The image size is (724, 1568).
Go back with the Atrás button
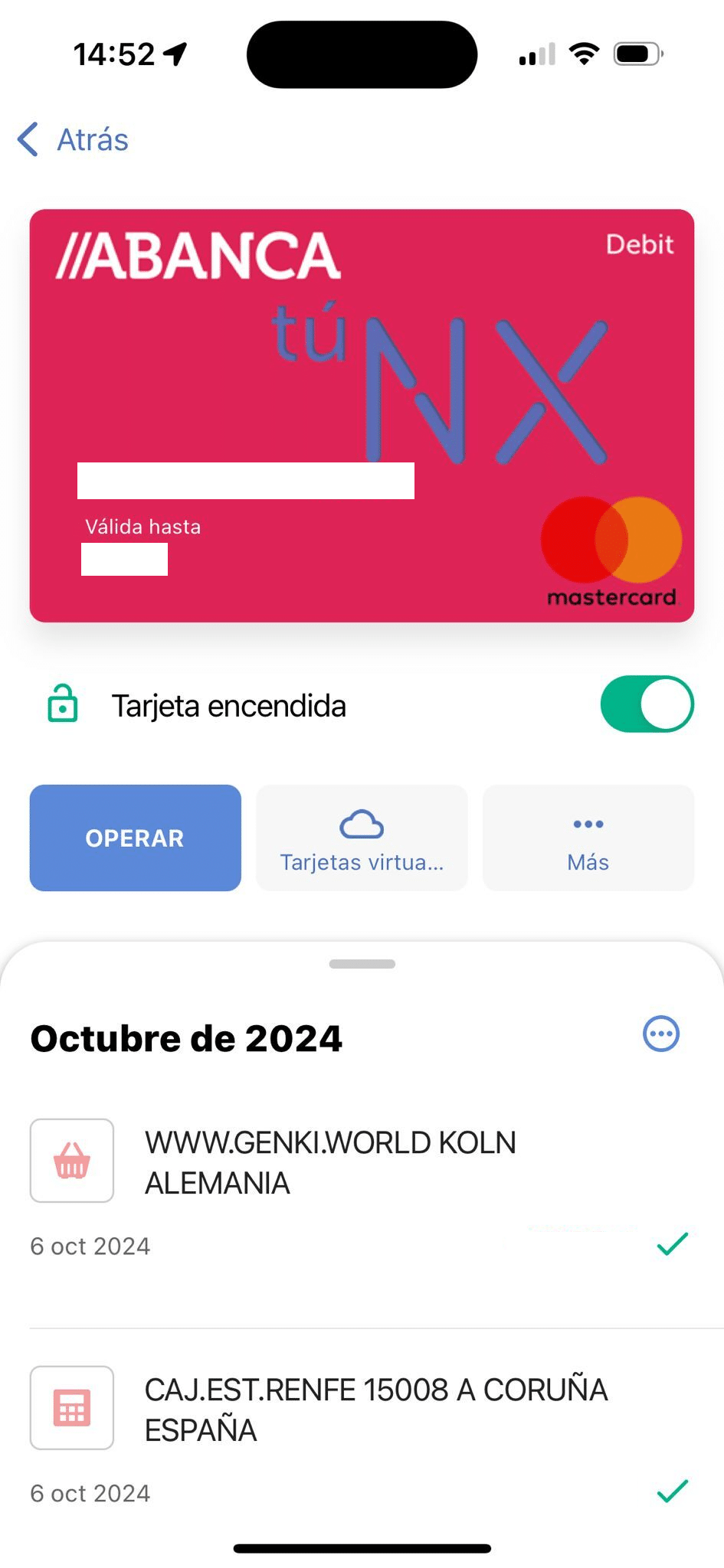coord(74,140)
